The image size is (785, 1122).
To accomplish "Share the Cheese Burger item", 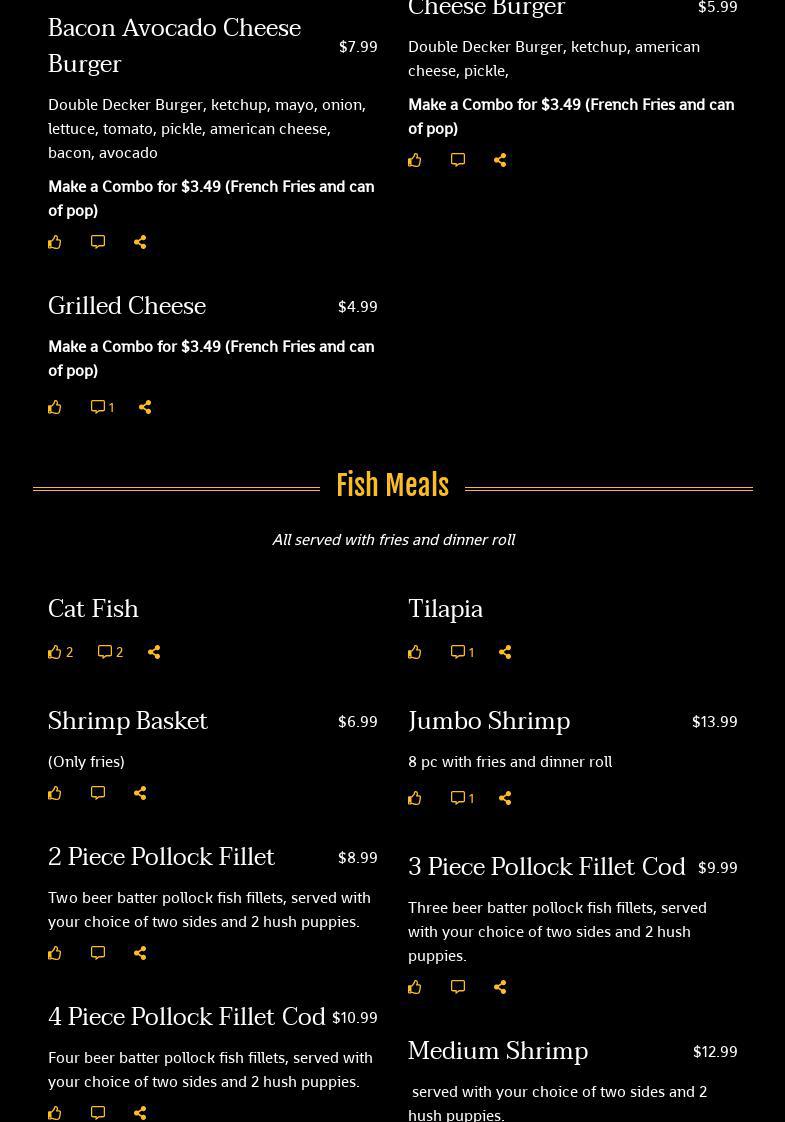I will [500, 160].
